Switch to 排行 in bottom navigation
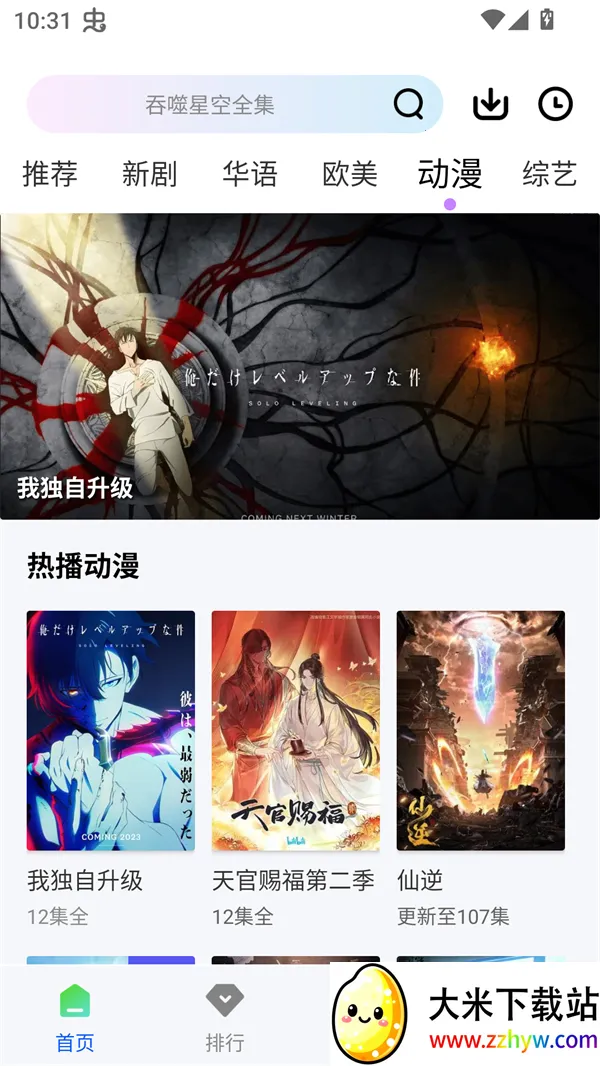Image resolution: width=600 pixels, height=1066 pixels. click(225, 1018)
